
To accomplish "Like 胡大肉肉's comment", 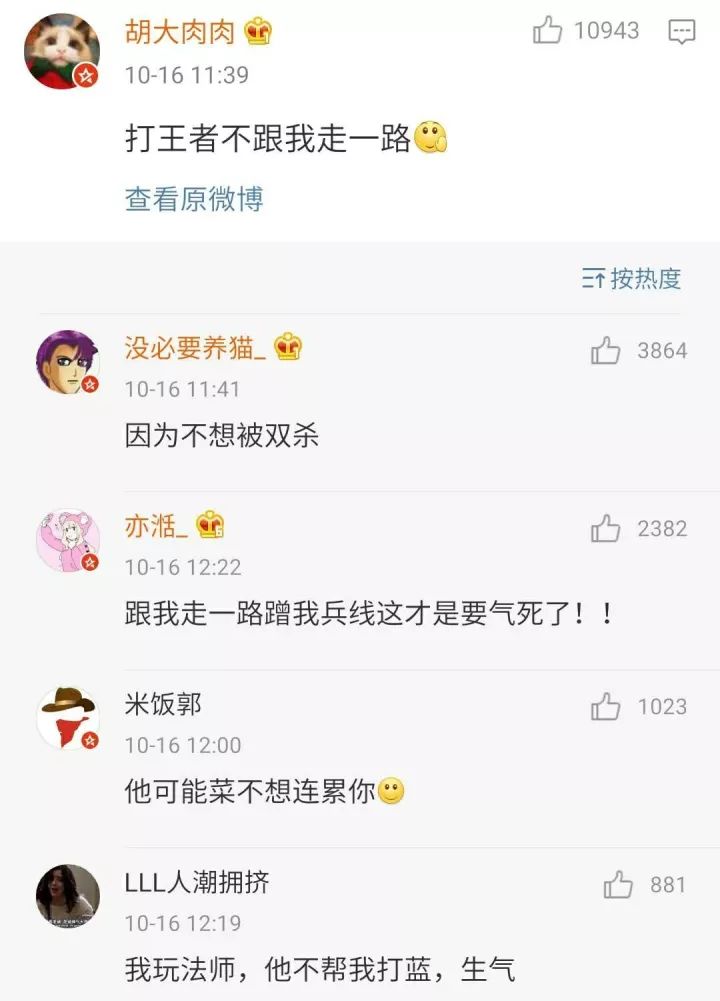I will 548,31.
